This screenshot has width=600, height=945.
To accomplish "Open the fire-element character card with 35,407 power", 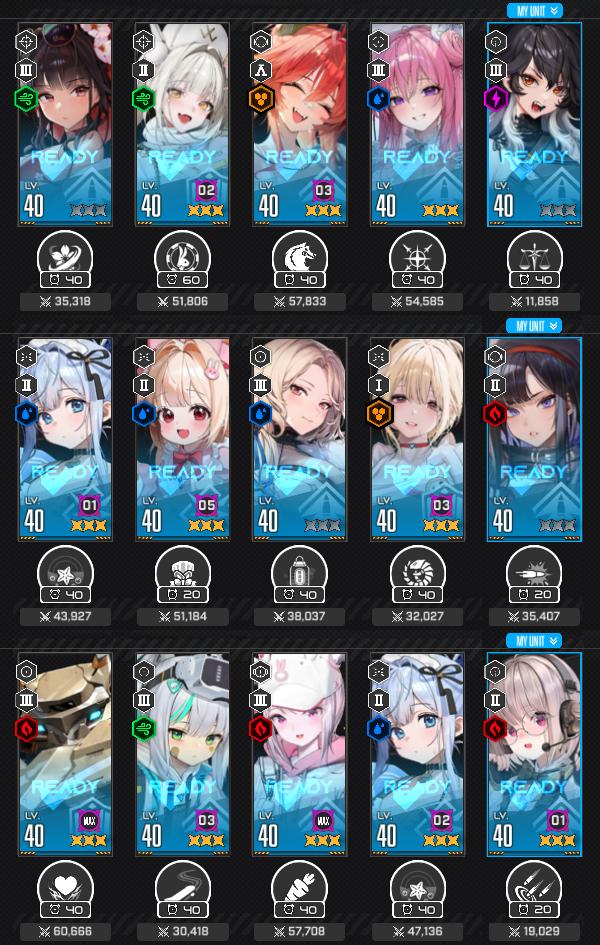I will (x=534, y=439).
